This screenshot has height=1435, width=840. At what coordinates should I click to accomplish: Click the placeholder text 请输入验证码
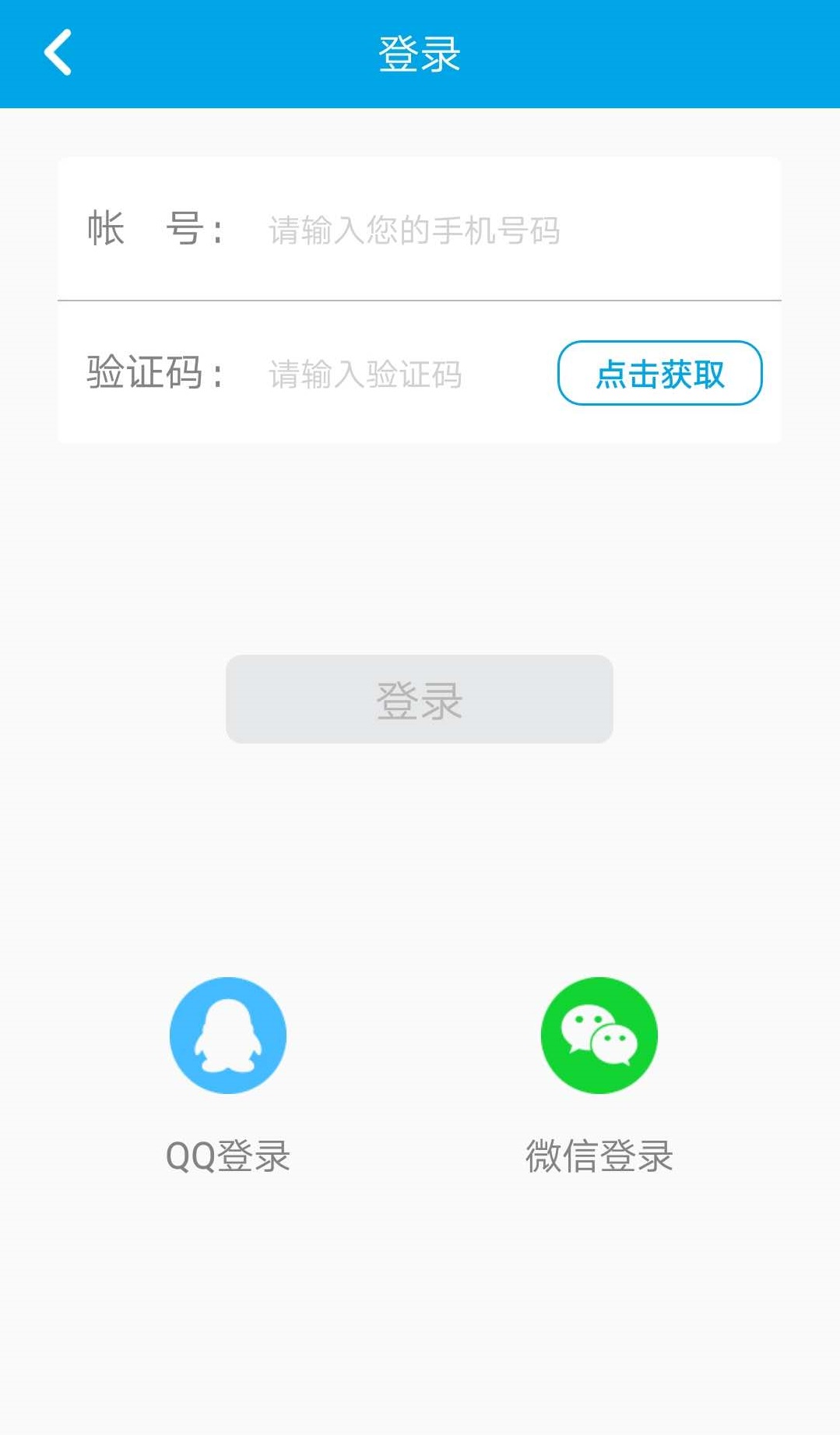coord(364,374)
